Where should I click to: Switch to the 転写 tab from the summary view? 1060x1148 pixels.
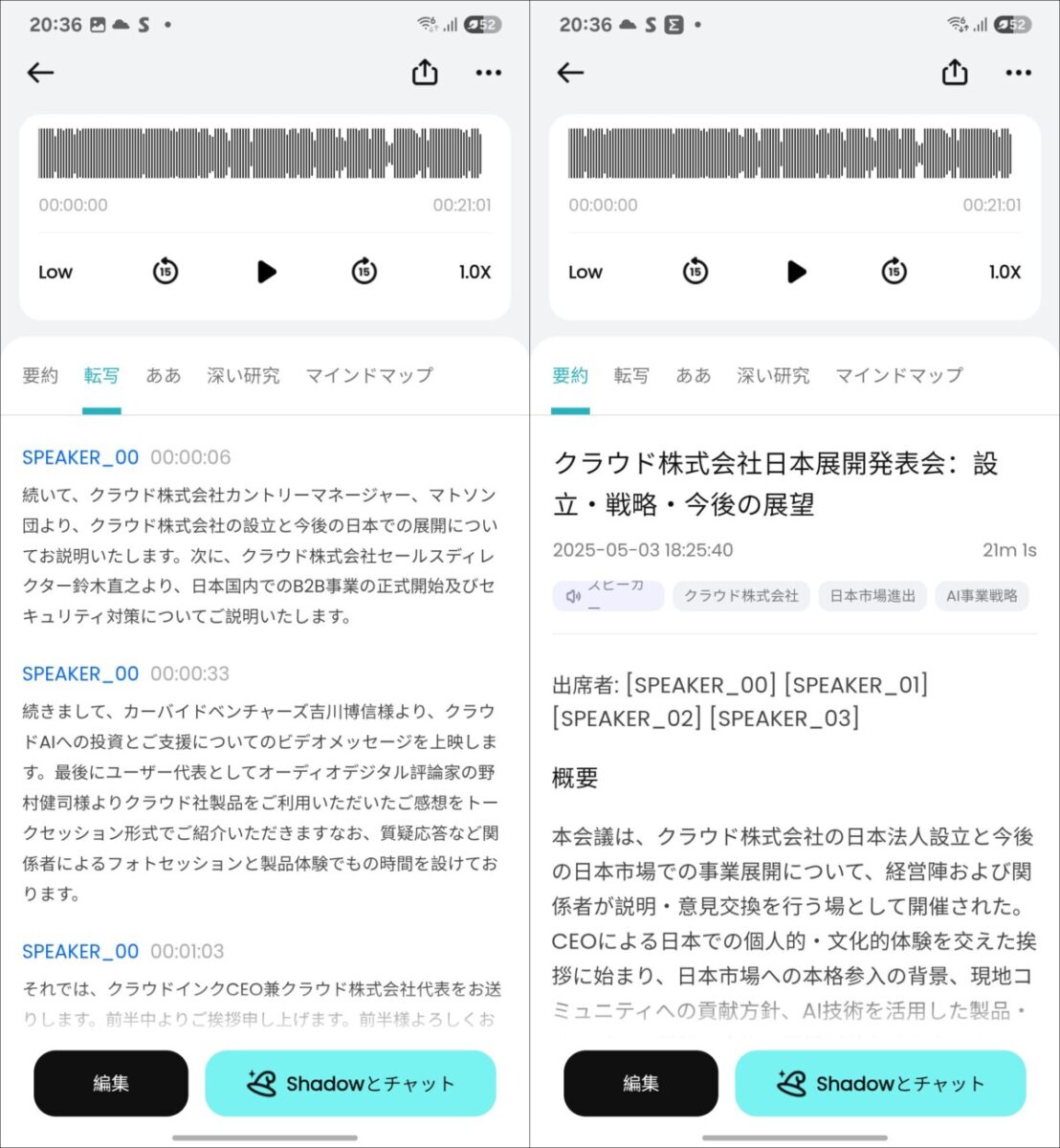pyautogui.click(x=631, y=376)
